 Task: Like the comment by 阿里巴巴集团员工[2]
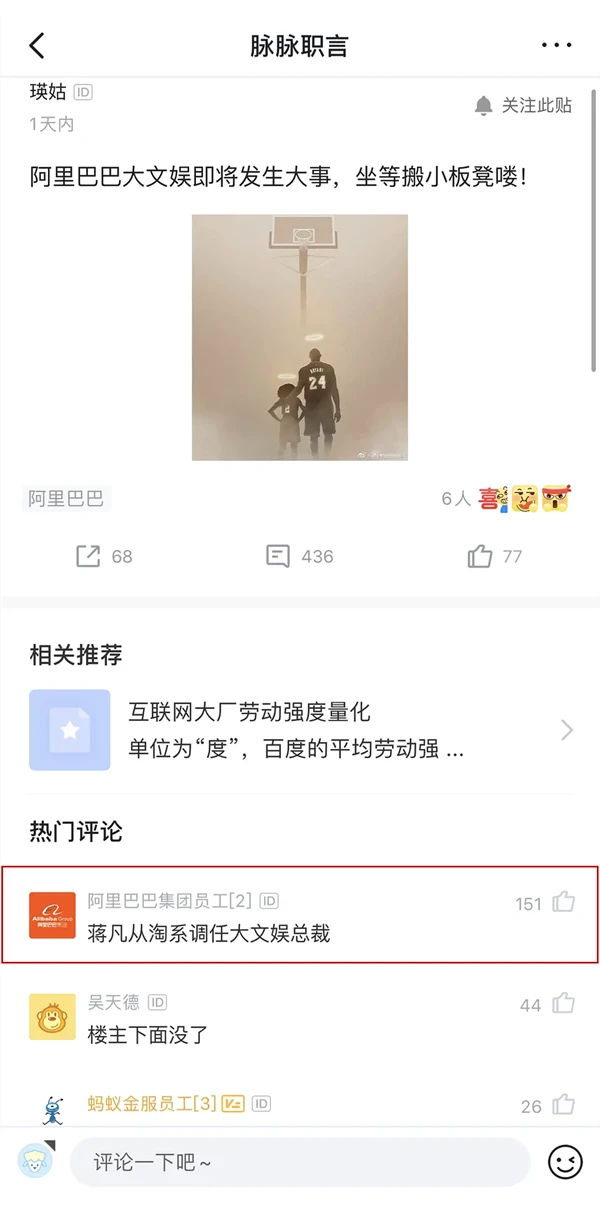tap(563, 902)
